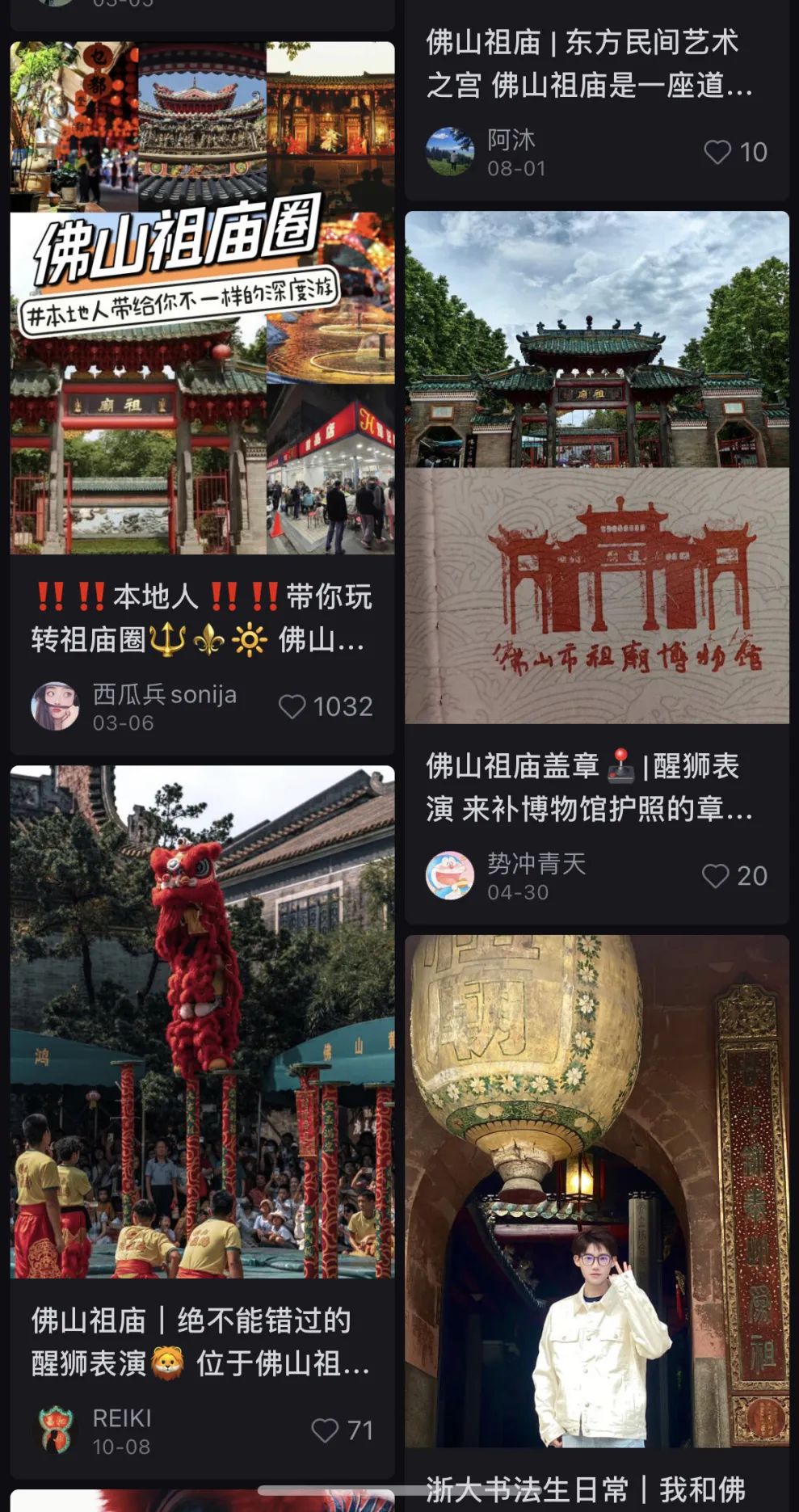The image size is (799, 1512).
Task: Open 势冲青天's profile avatar
Action: coord(450,876)
